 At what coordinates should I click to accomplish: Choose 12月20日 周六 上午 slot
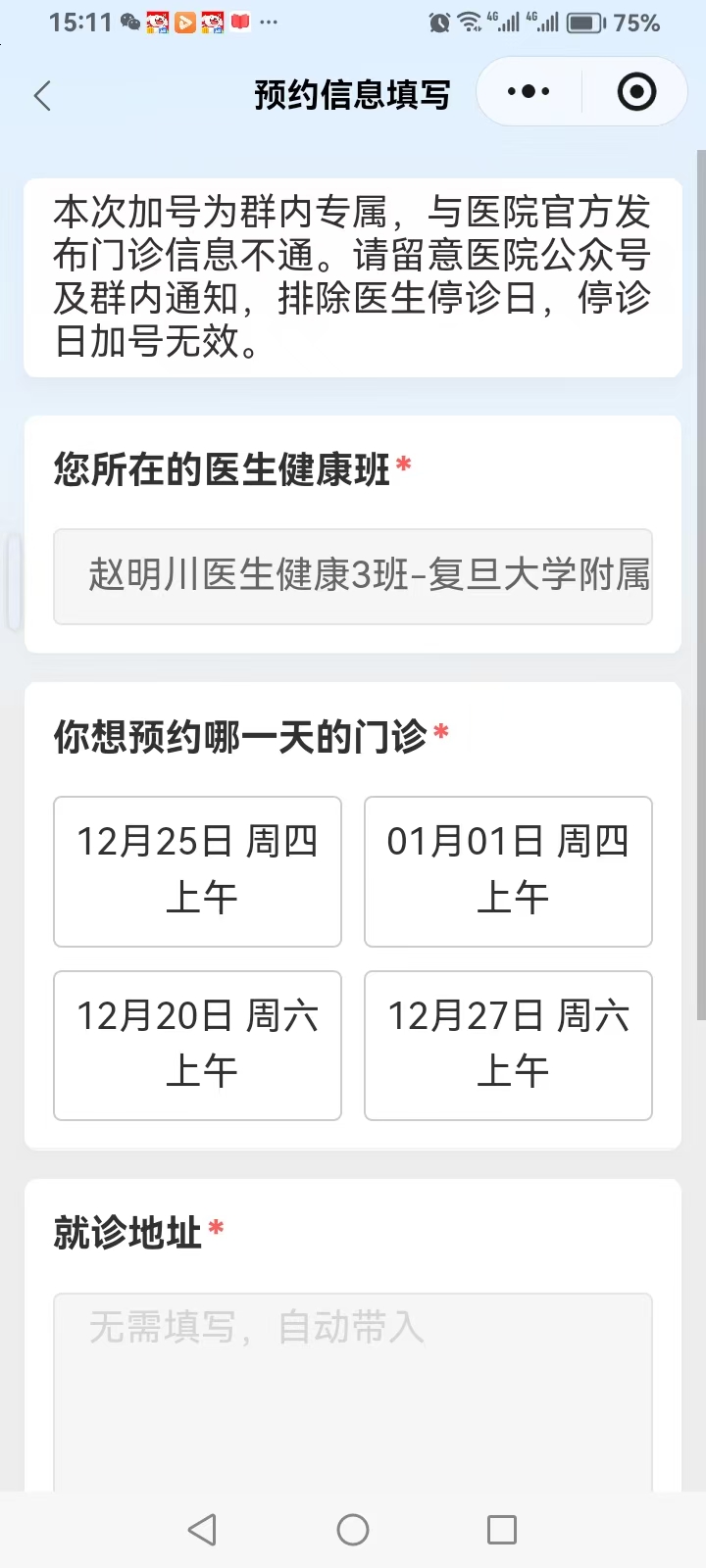pos(197,1045)
